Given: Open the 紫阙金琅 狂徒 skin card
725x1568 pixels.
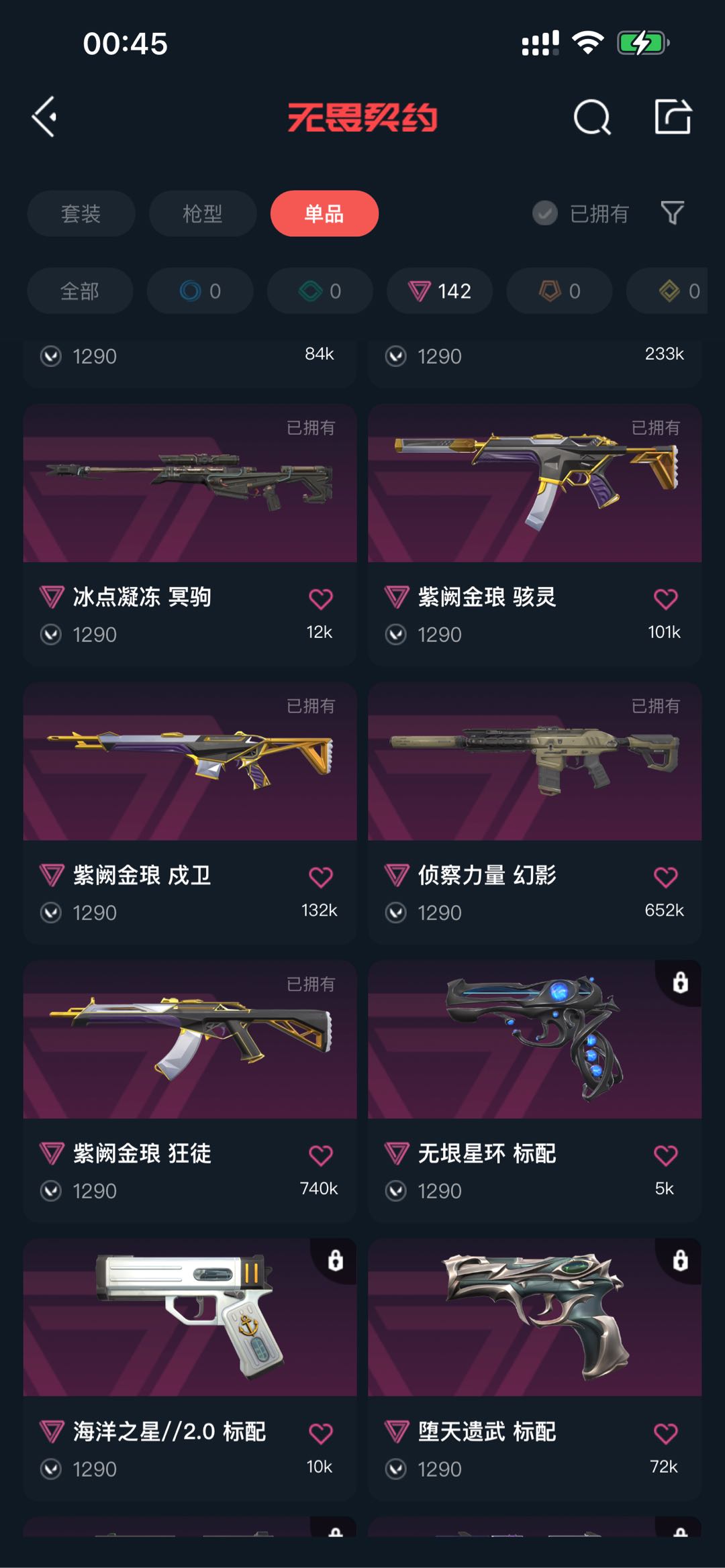Looking at the screenshot, I should click(189, 1040).
